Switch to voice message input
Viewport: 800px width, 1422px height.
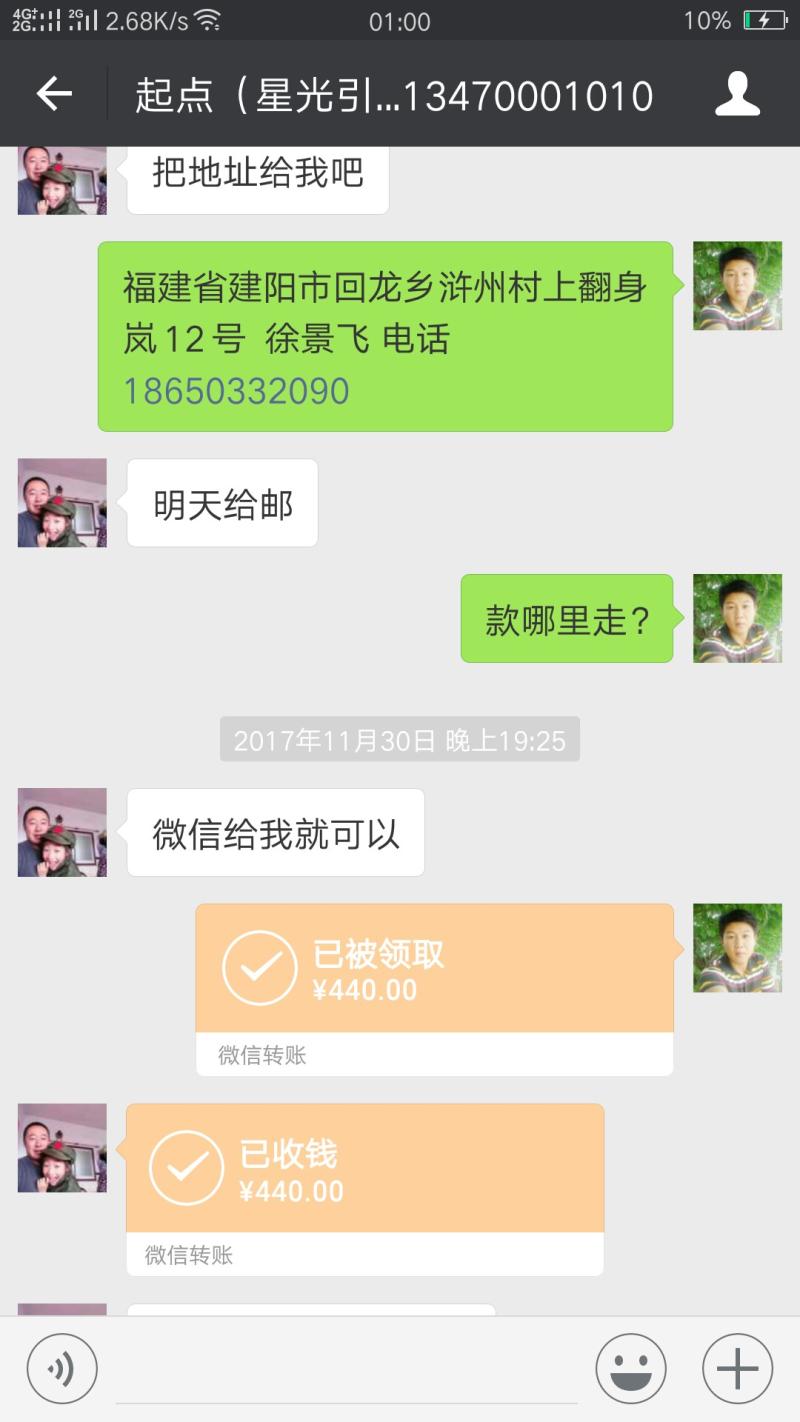pyautogui.click(x=62, y=1368)
